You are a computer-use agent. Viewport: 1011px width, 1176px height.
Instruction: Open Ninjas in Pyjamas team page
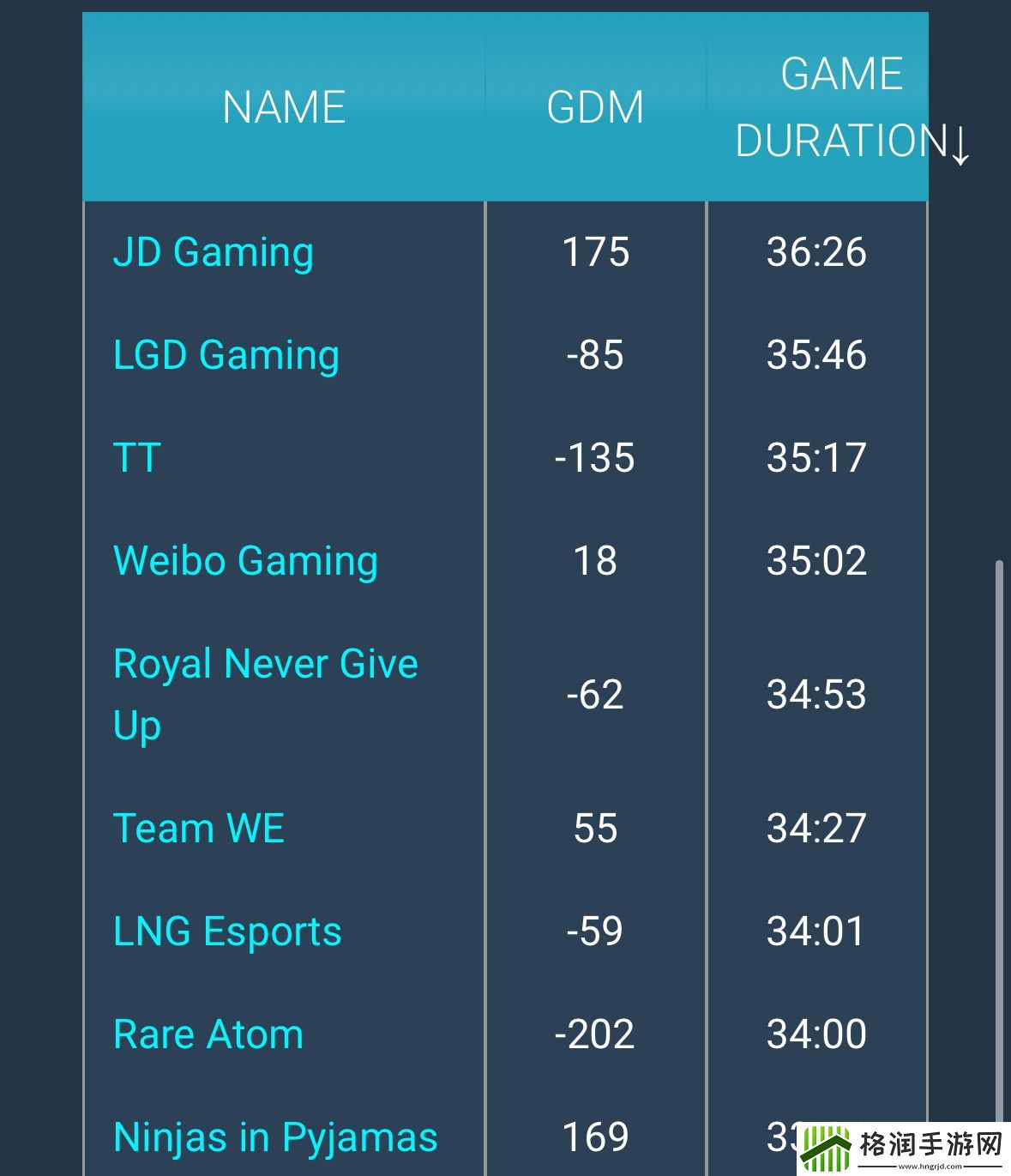tap(274, 1137)
